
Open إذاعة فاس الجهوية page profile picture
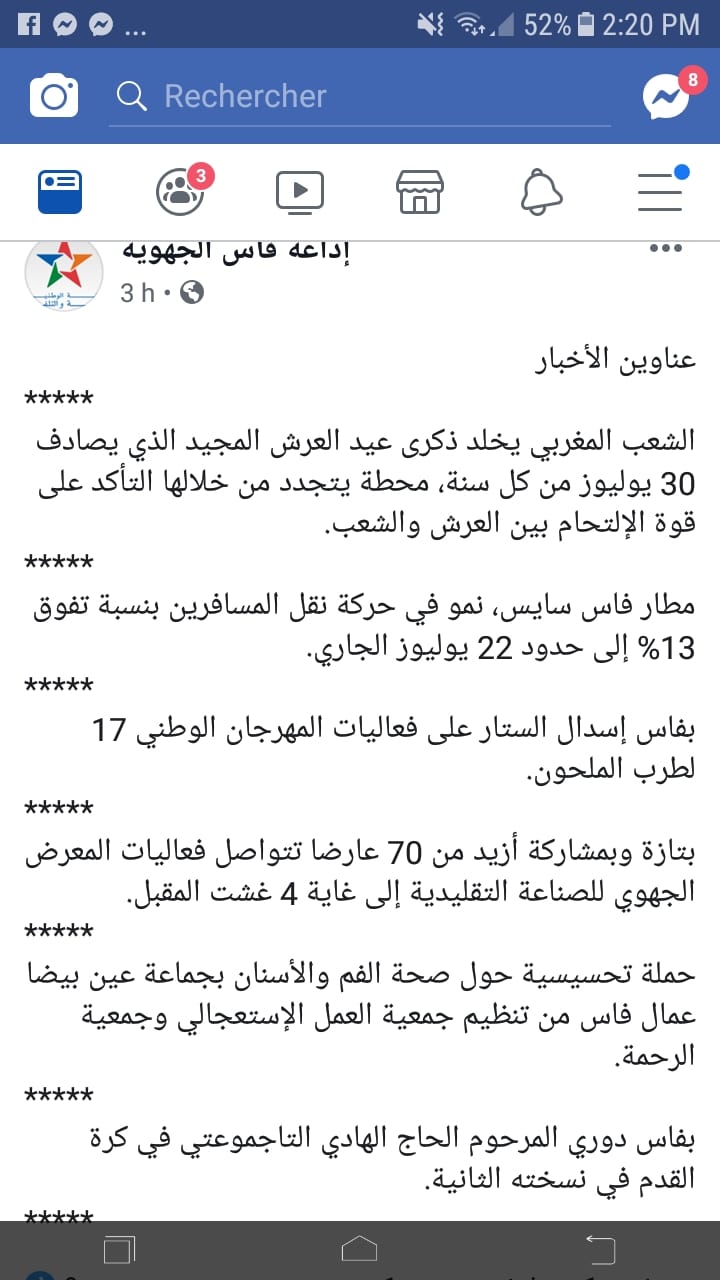pos(64,272)
